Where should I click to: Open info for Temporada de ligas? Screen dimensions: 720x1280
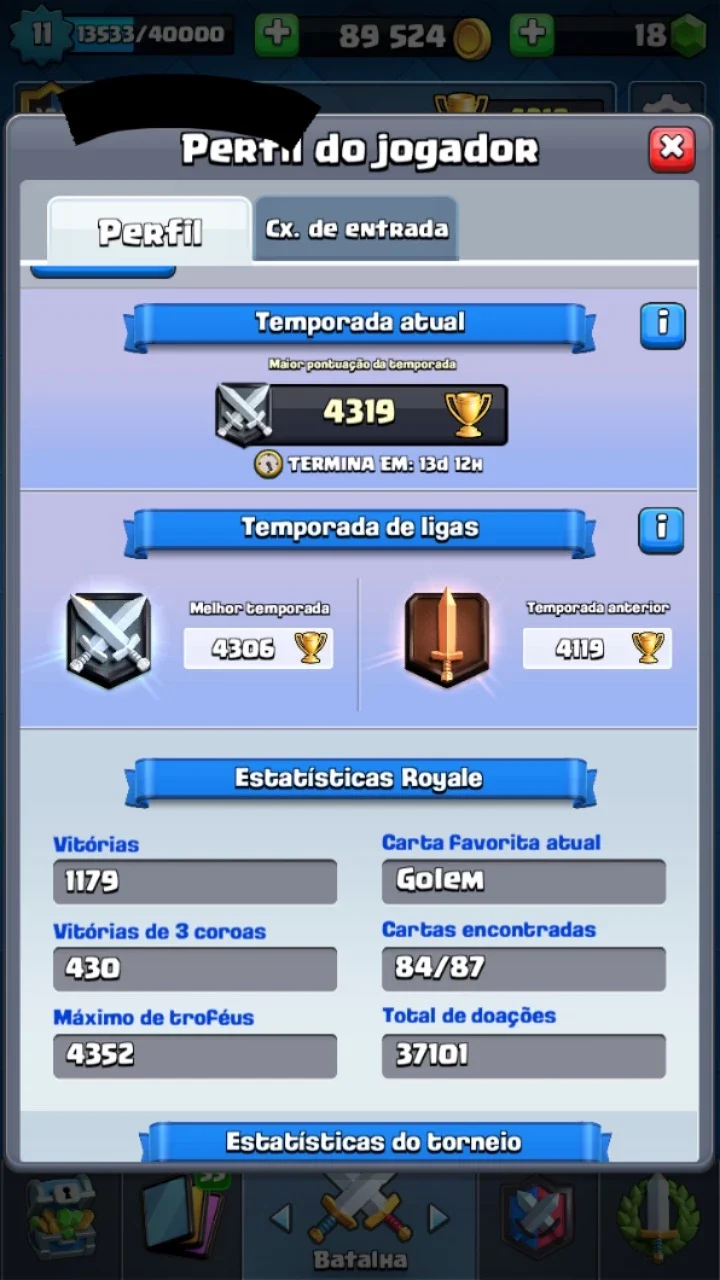tap(661, 531)
